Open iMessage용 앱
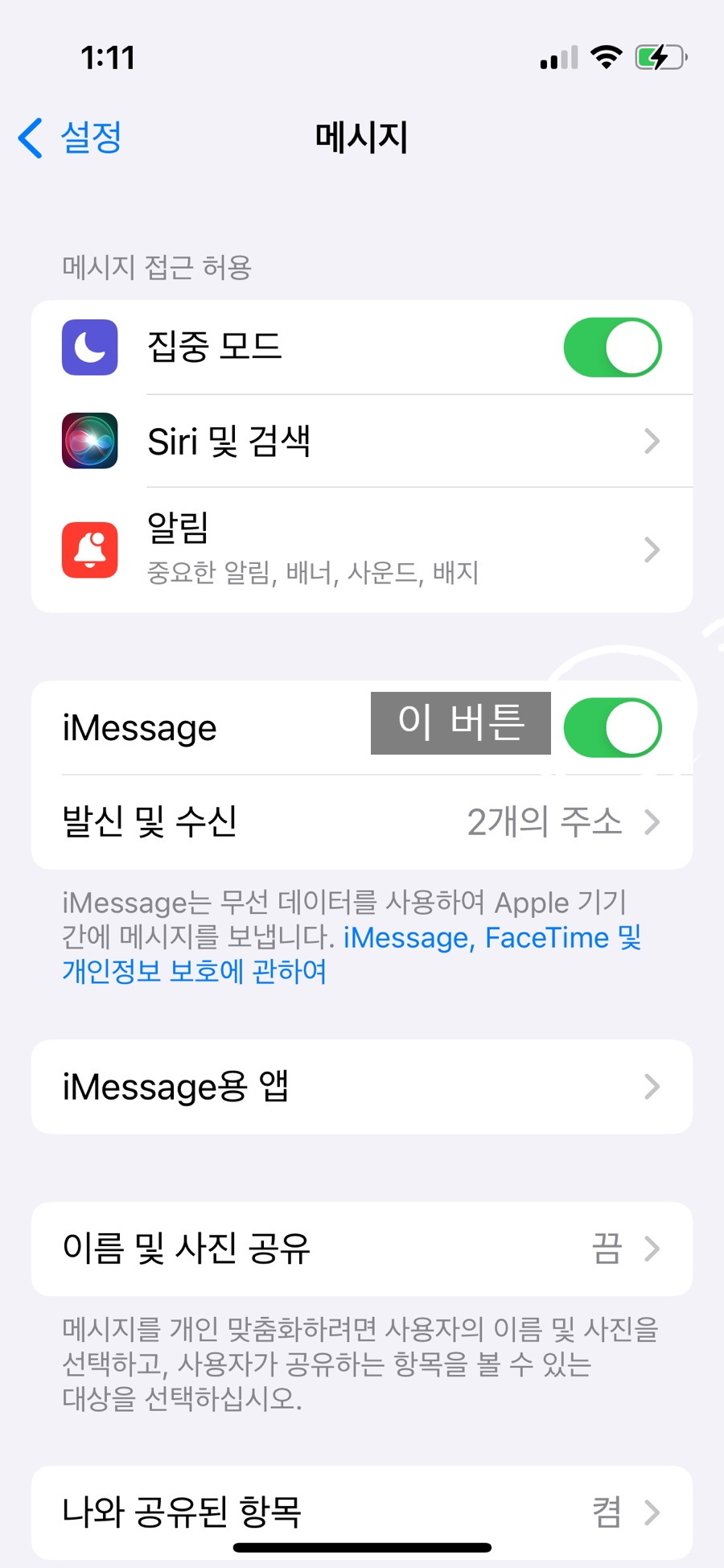This screenshot has width=724, height=1568. pos(362,1087)
